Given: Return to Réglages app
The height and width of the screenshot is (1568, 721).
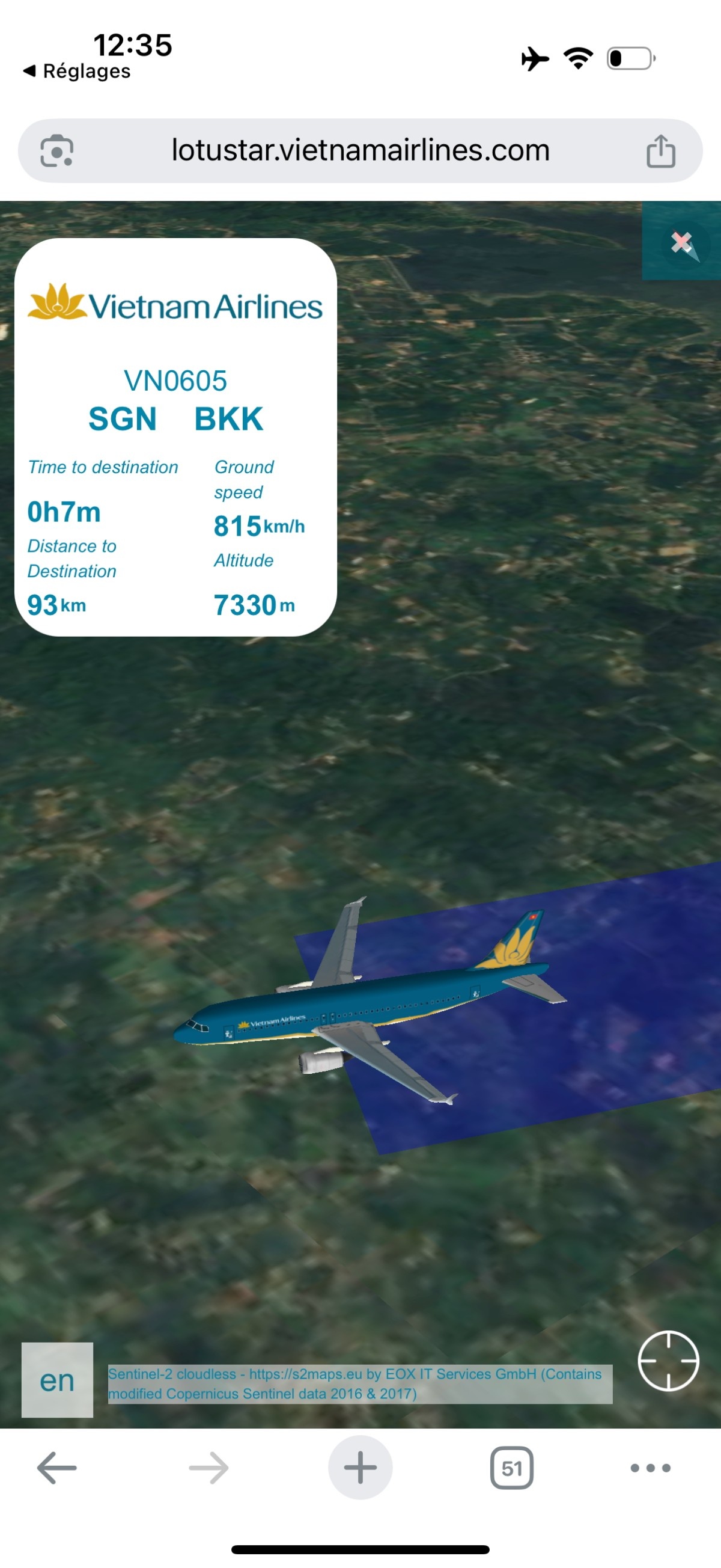Looking at the screenshot, I should pyautogui.click(x=78, y=71).
